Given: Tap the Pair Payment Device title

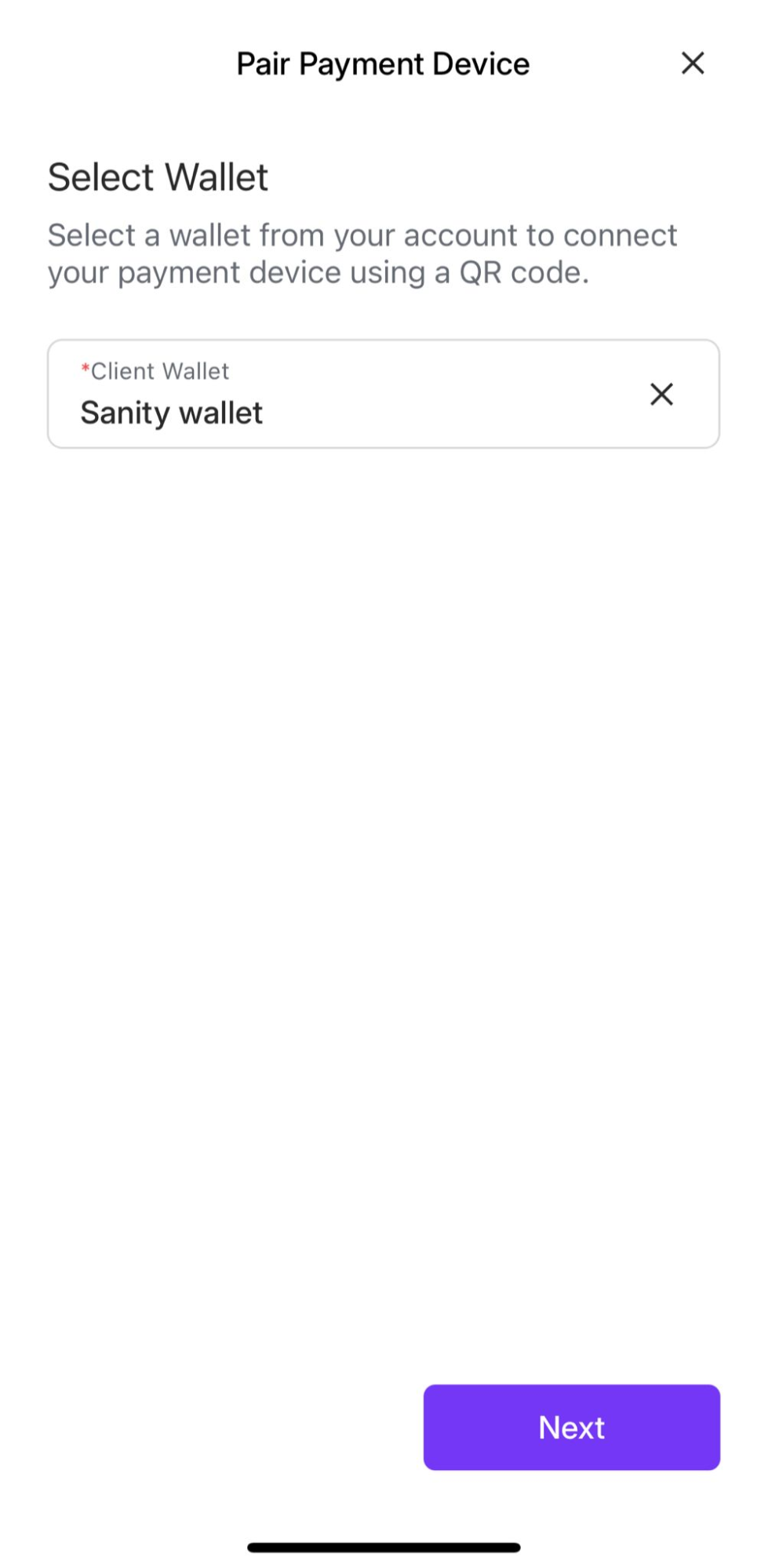Looking at the screenshot, I should [x=382, y=64].
